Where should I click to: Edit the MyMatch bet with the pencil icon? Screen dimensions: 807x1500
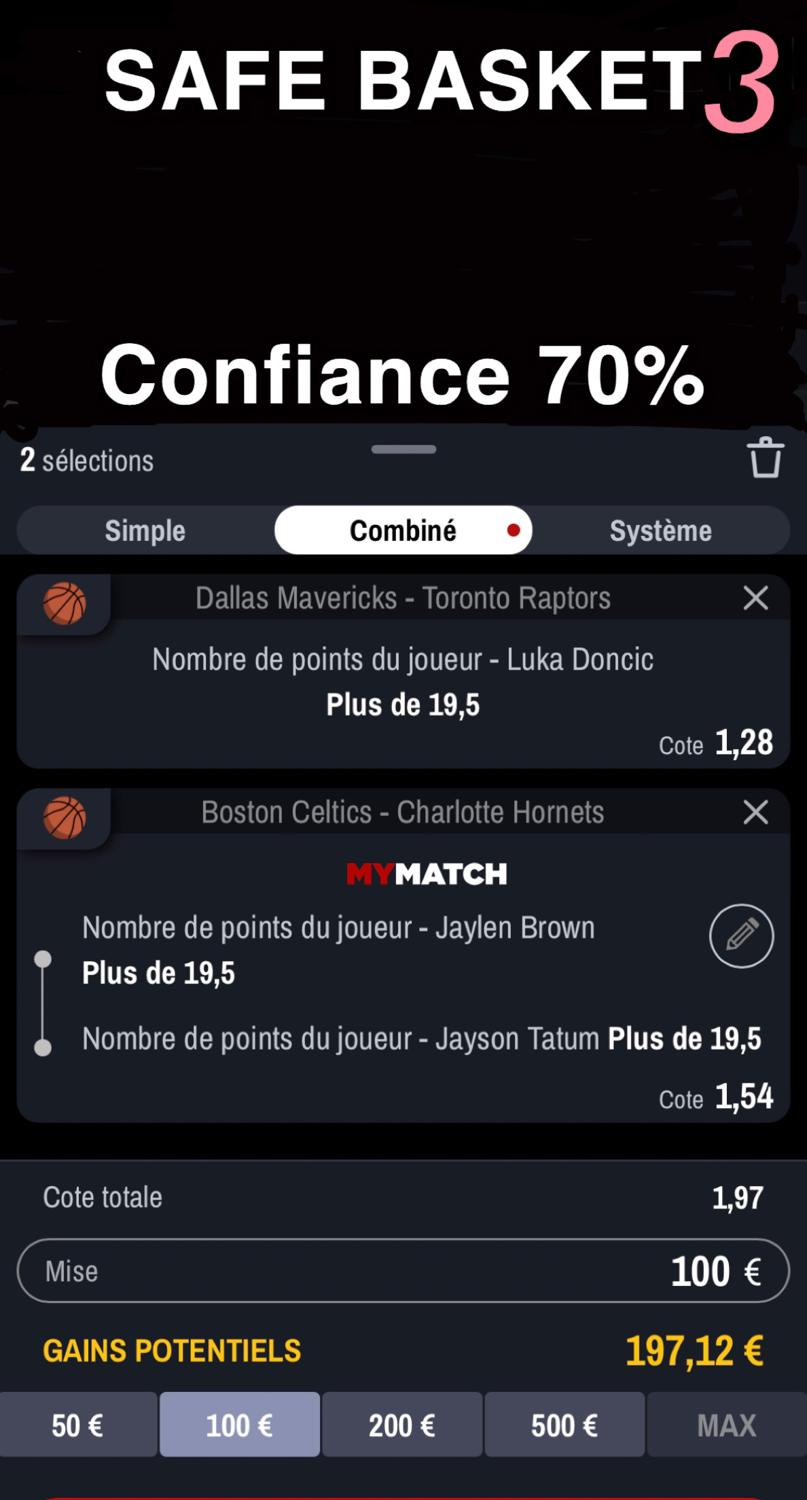tap(741, 936)
